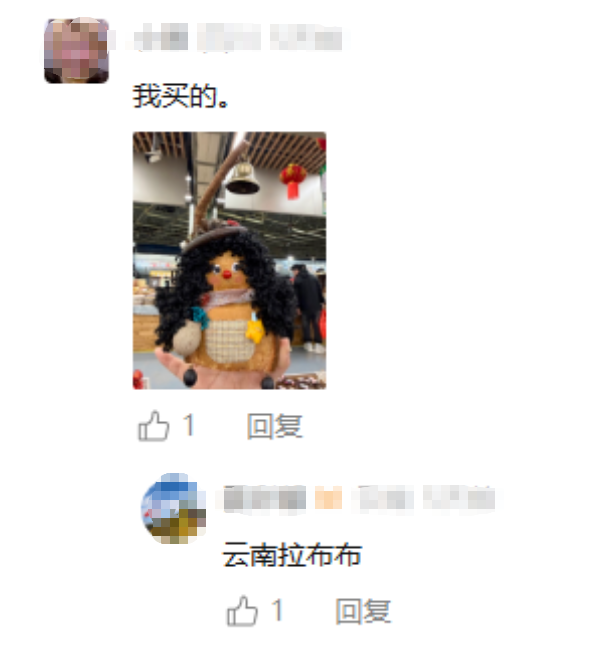Open the avatar of the 云南拉布布 commenter

pyautogui.click(x=174, y=507)
